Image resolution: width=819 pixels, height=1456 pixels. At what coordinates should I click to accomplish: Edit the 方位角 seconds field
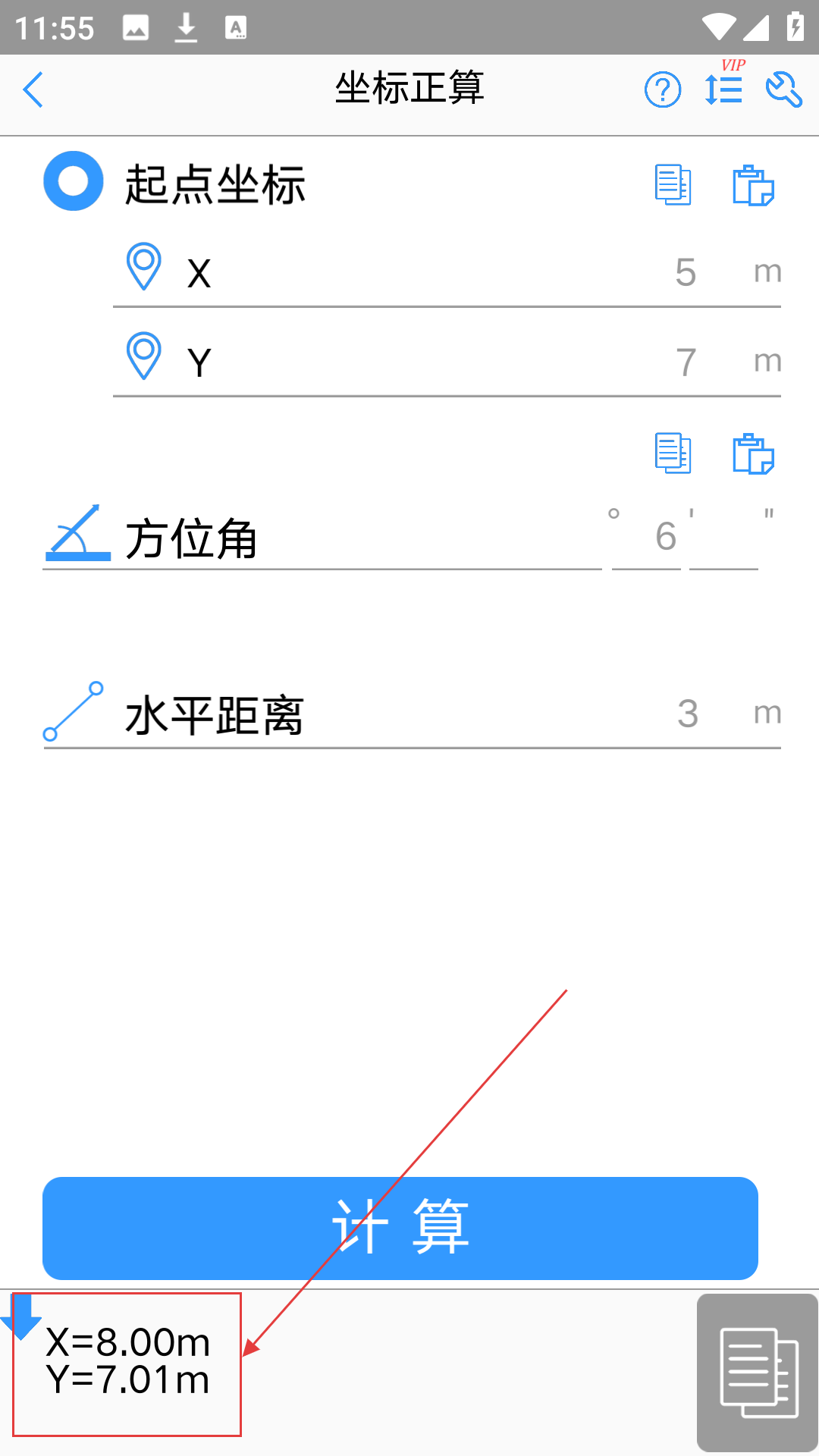(723, 537)
